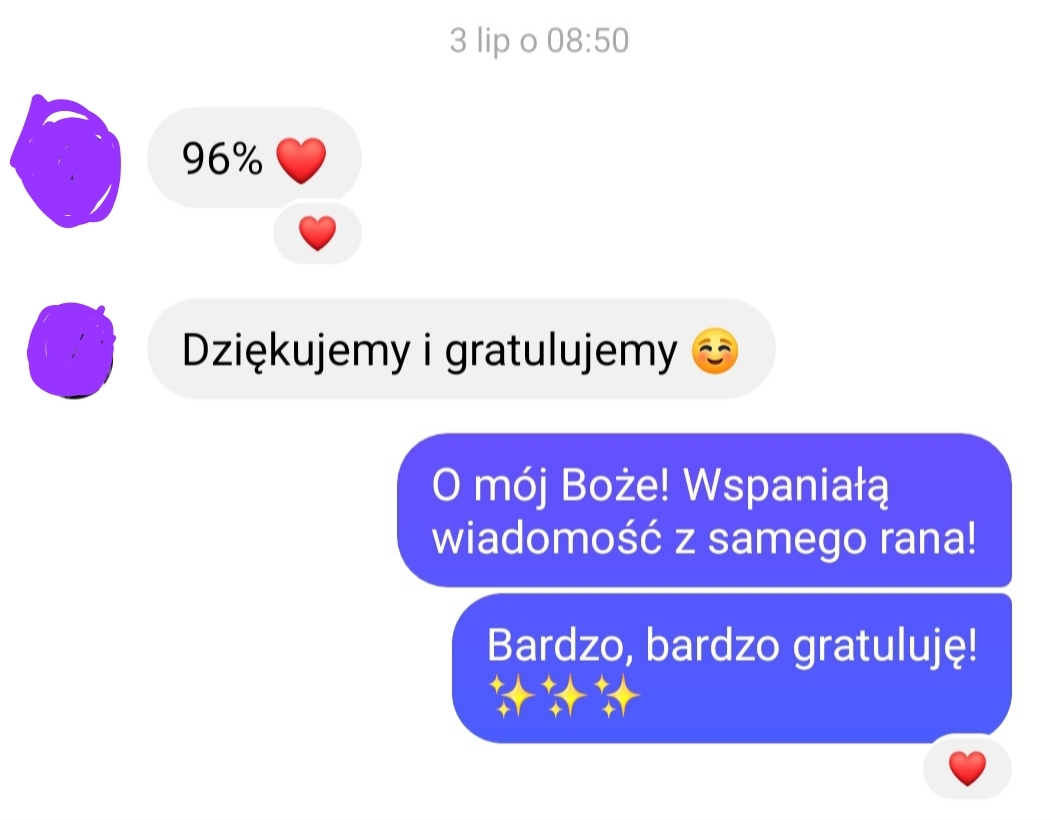
Task: Open sender's avatar beside the 96% message
Action: coord(66,162)
